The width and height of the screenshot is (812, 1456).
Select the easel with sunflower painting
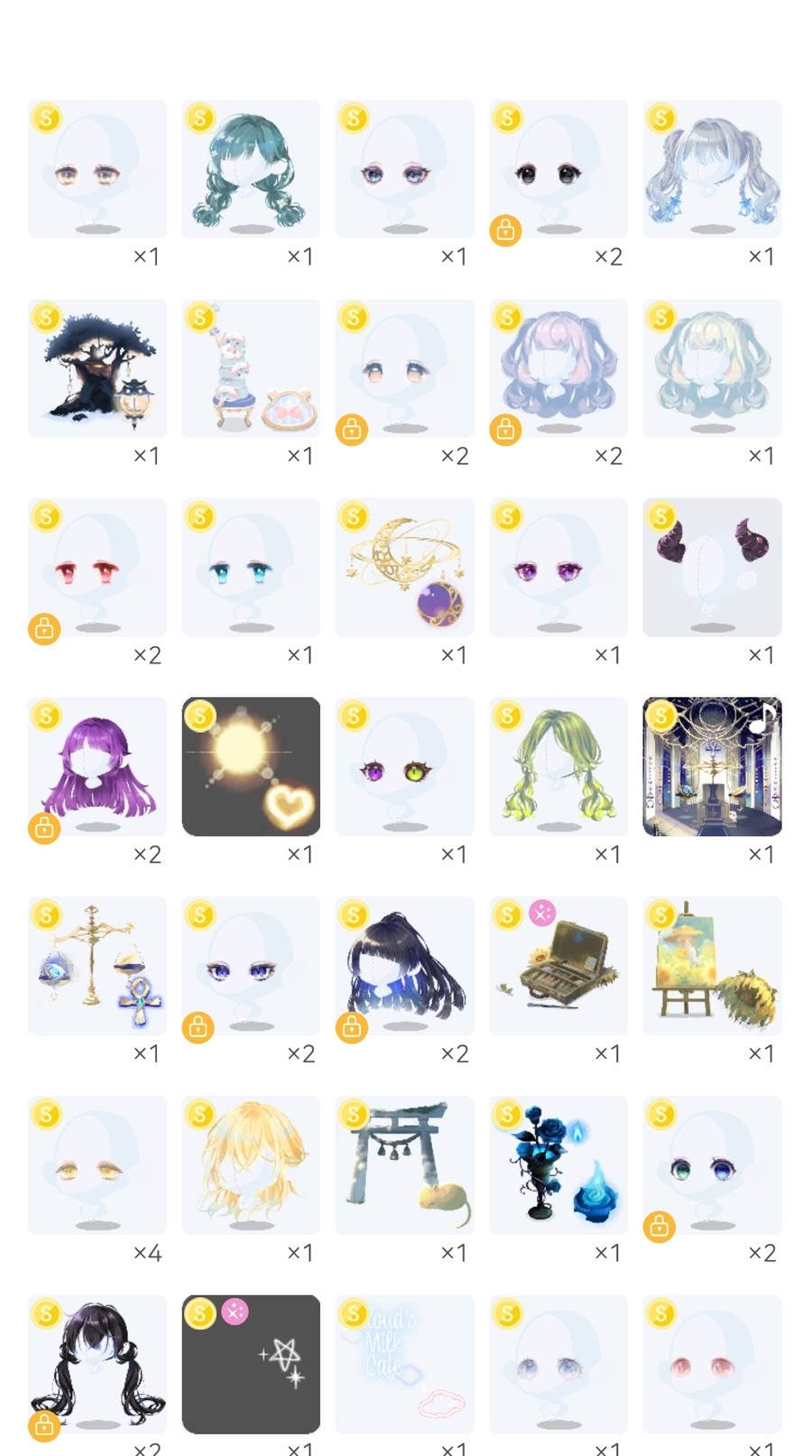[712, 966]
